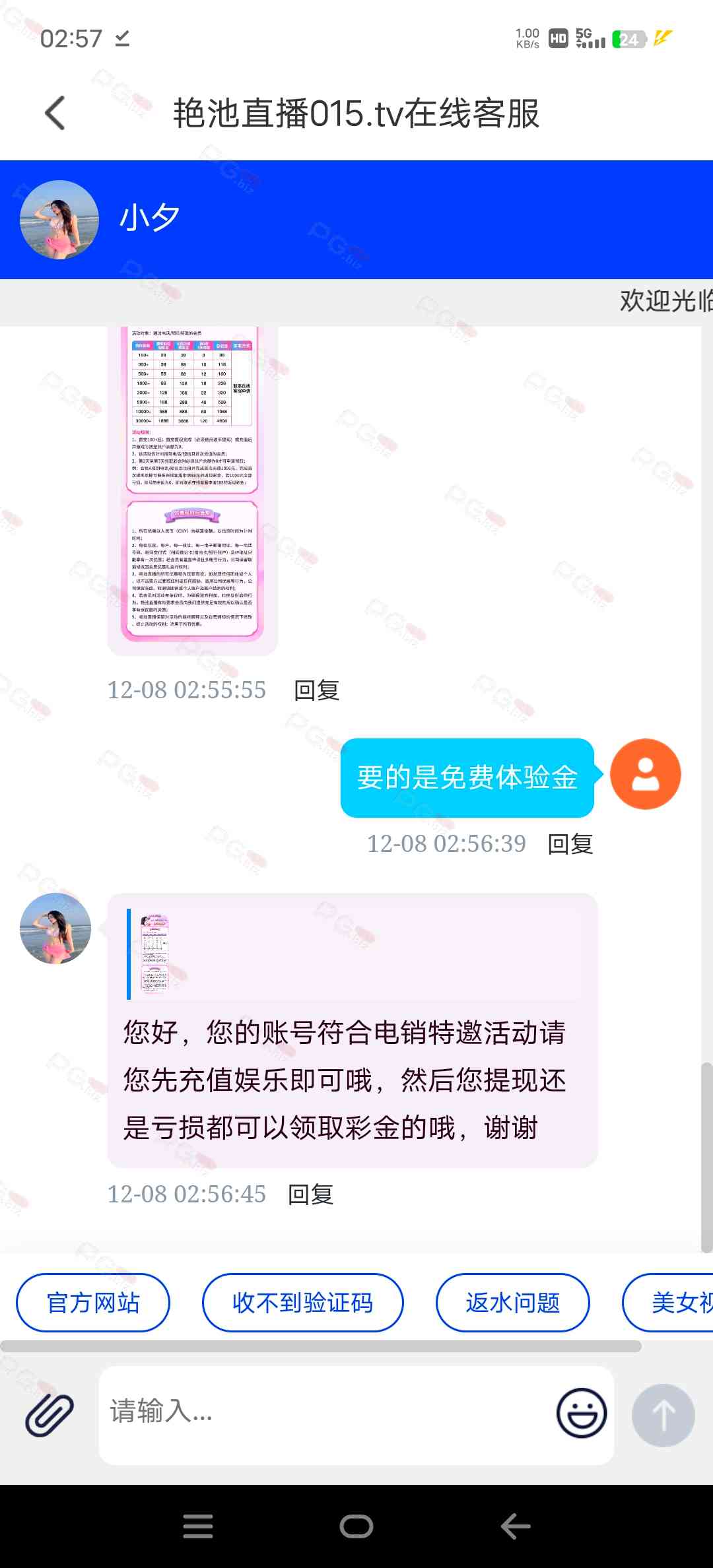Tap the system home button
The height and width of the screenshot is (1568, 713).
coord(356,1526)
